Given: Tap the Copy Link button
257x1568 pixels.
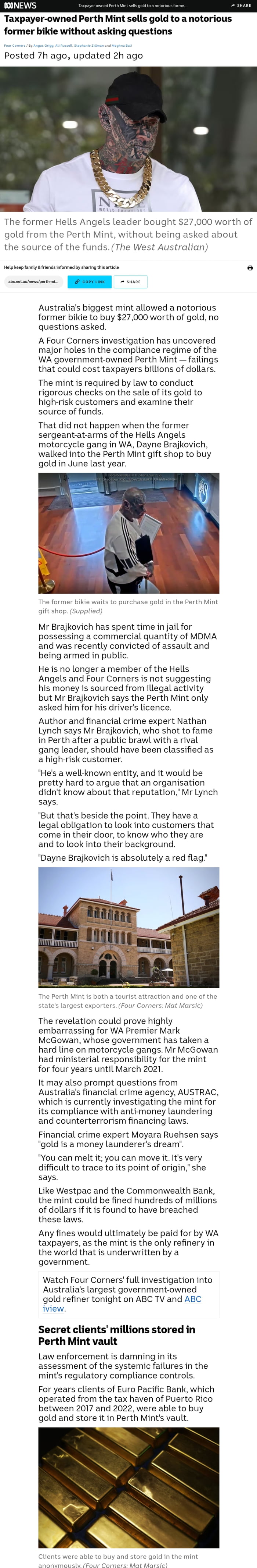Looking at the screenshot, I should click(x=89, y=282).
